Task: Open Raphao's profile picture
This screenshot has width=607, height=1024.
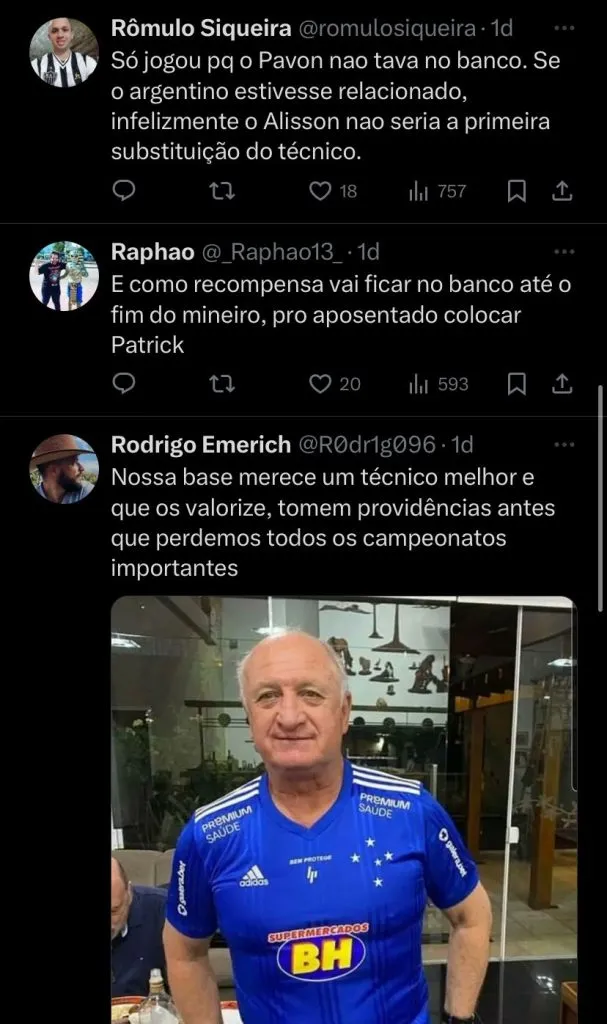Action: point(64,276)
